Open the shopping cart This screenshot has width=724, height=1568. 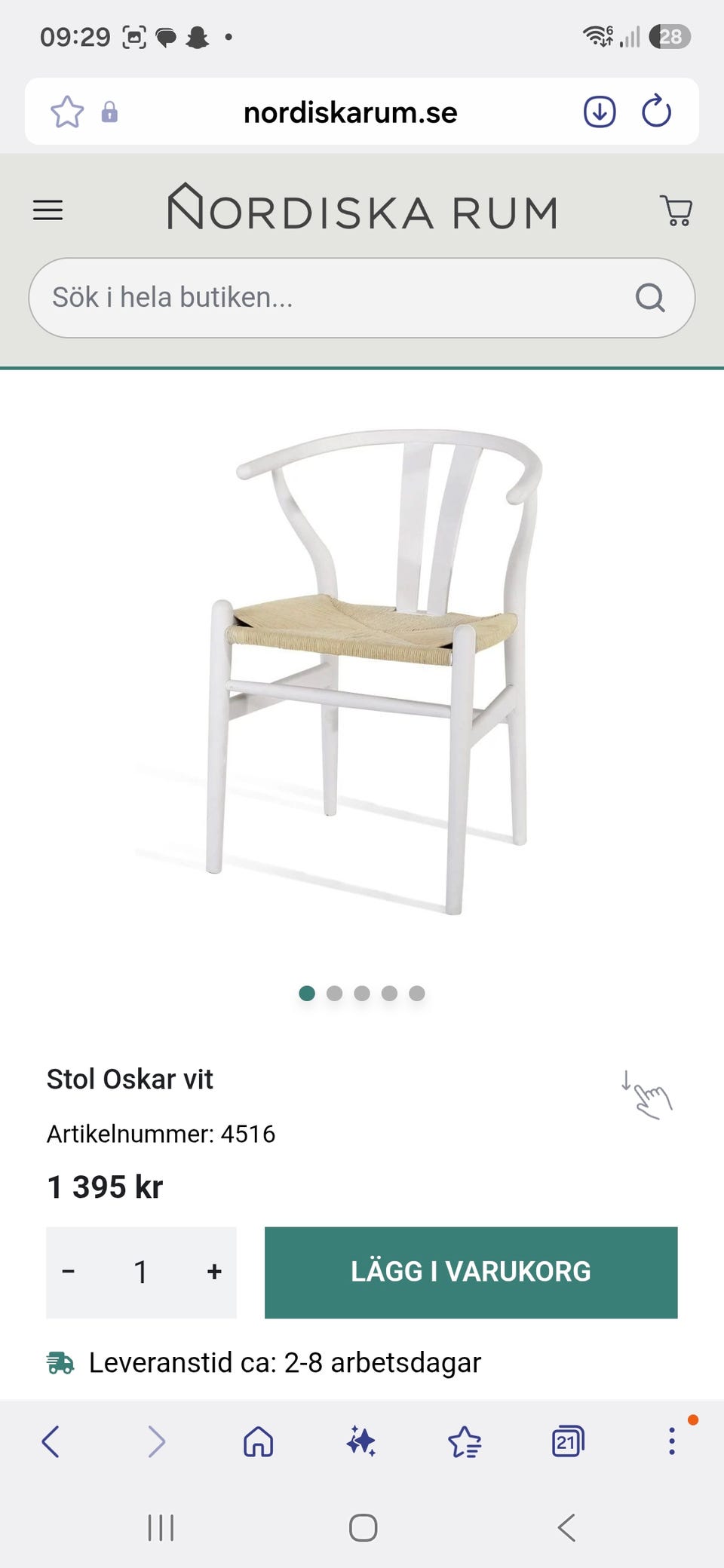tap(676, 210)
